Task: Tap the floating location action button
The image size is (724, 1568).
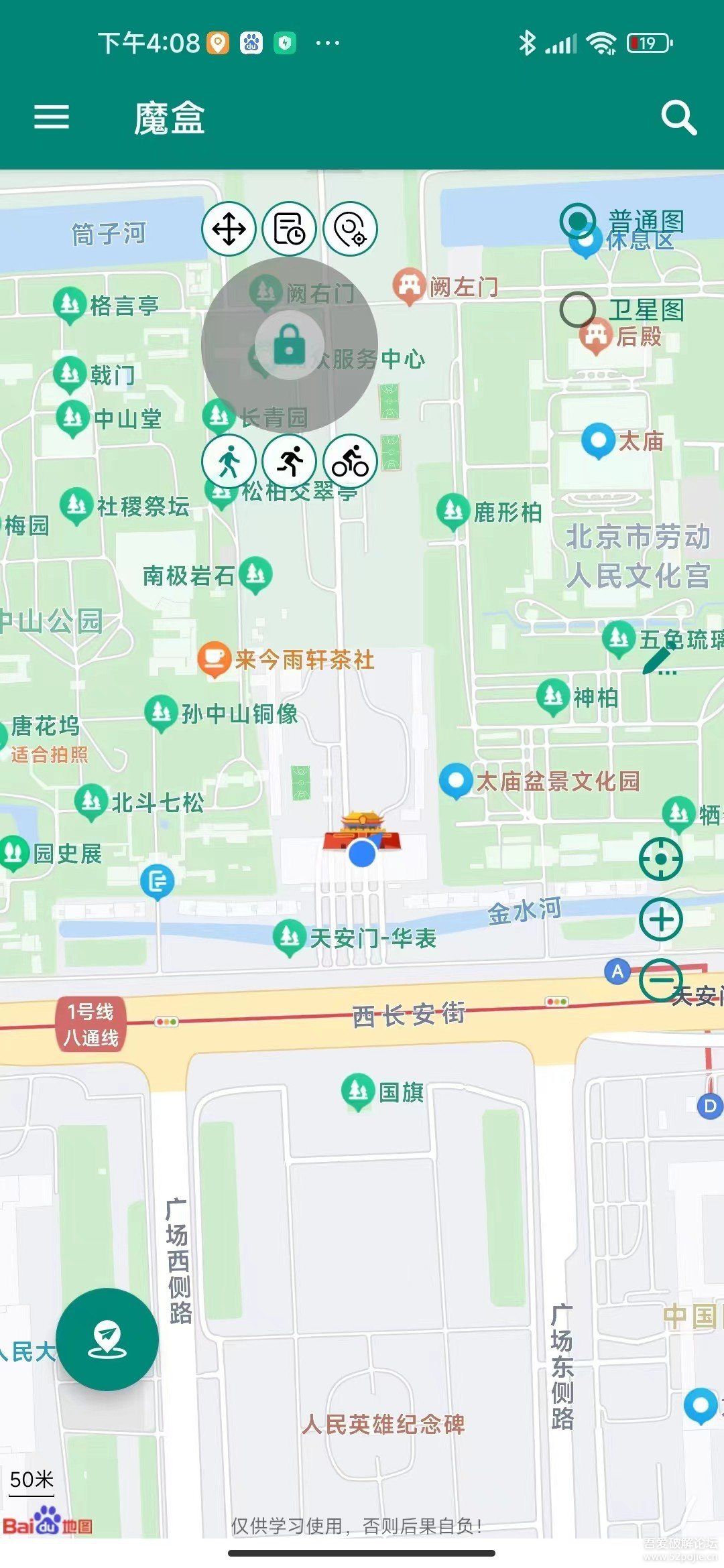Action: tap(107, 1340)
